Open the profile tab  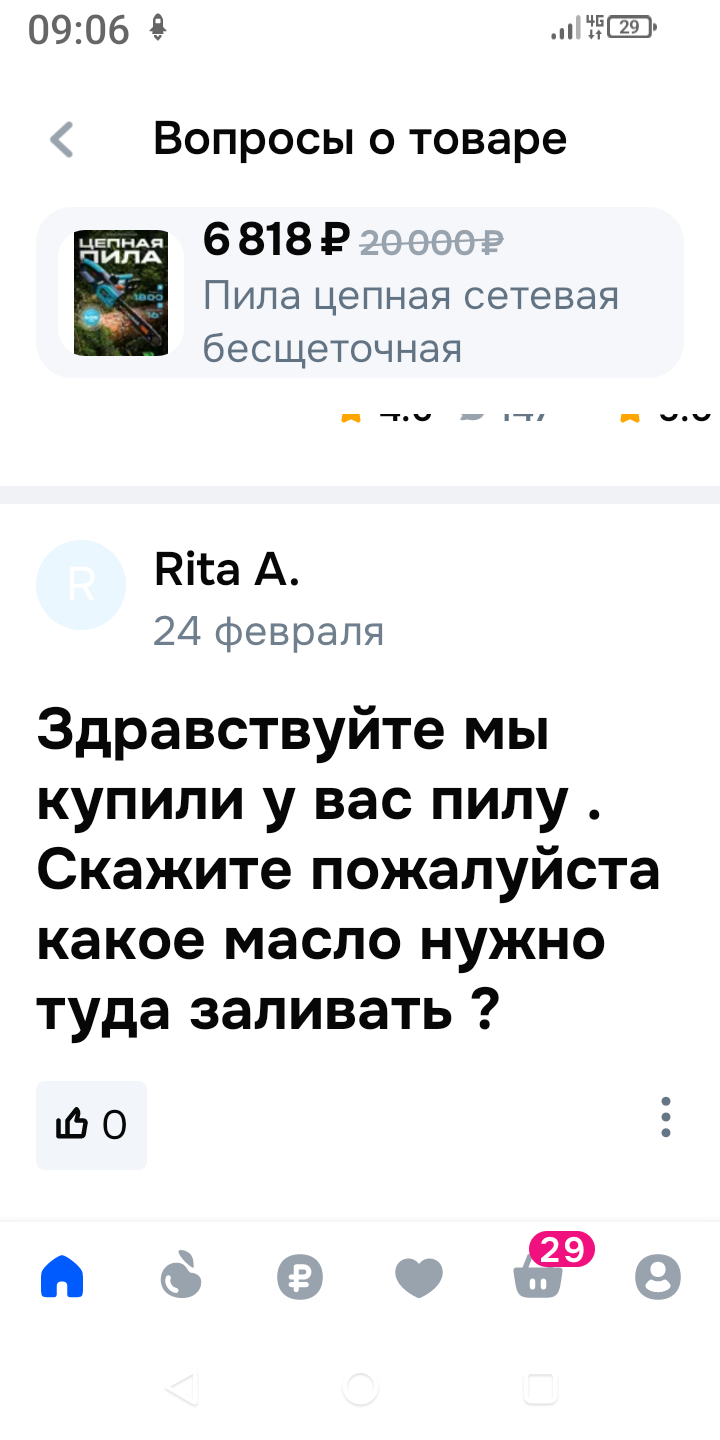point(657,1277)
